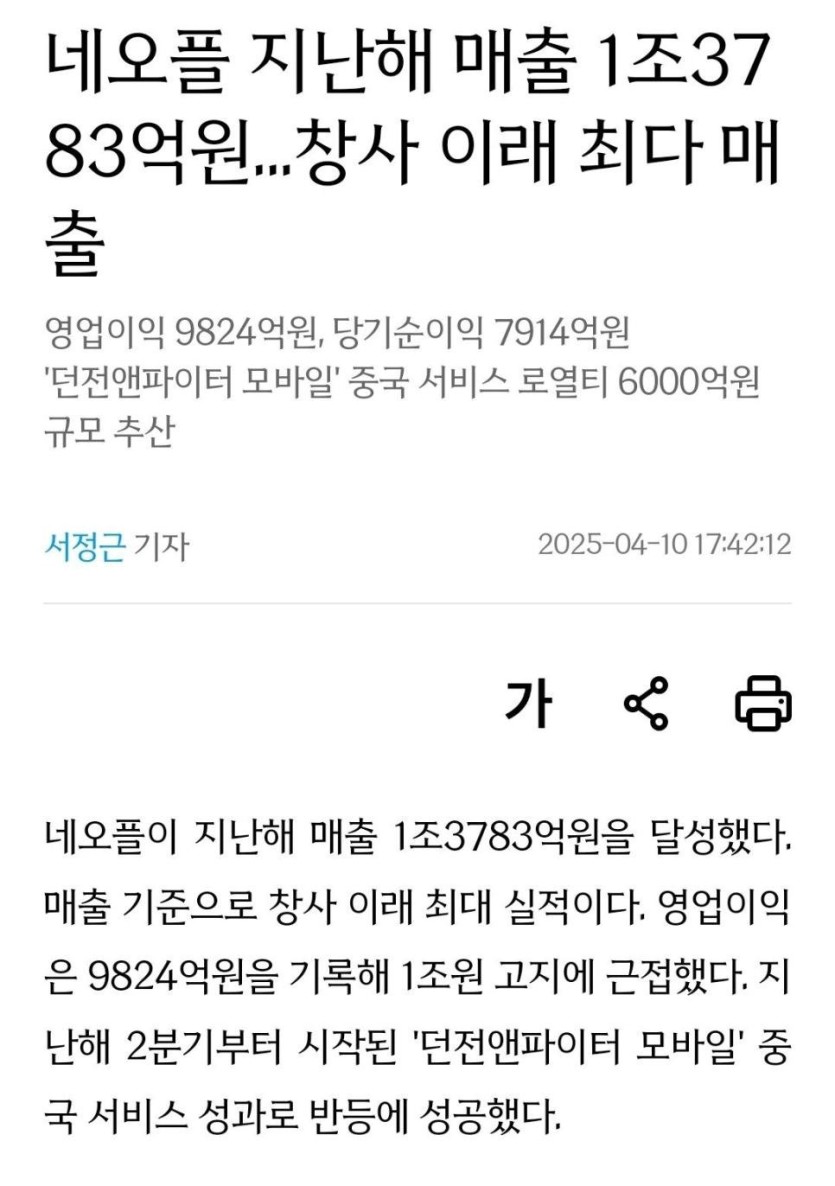Share this Neople article
835x1186 pixels.
point(646,703)
